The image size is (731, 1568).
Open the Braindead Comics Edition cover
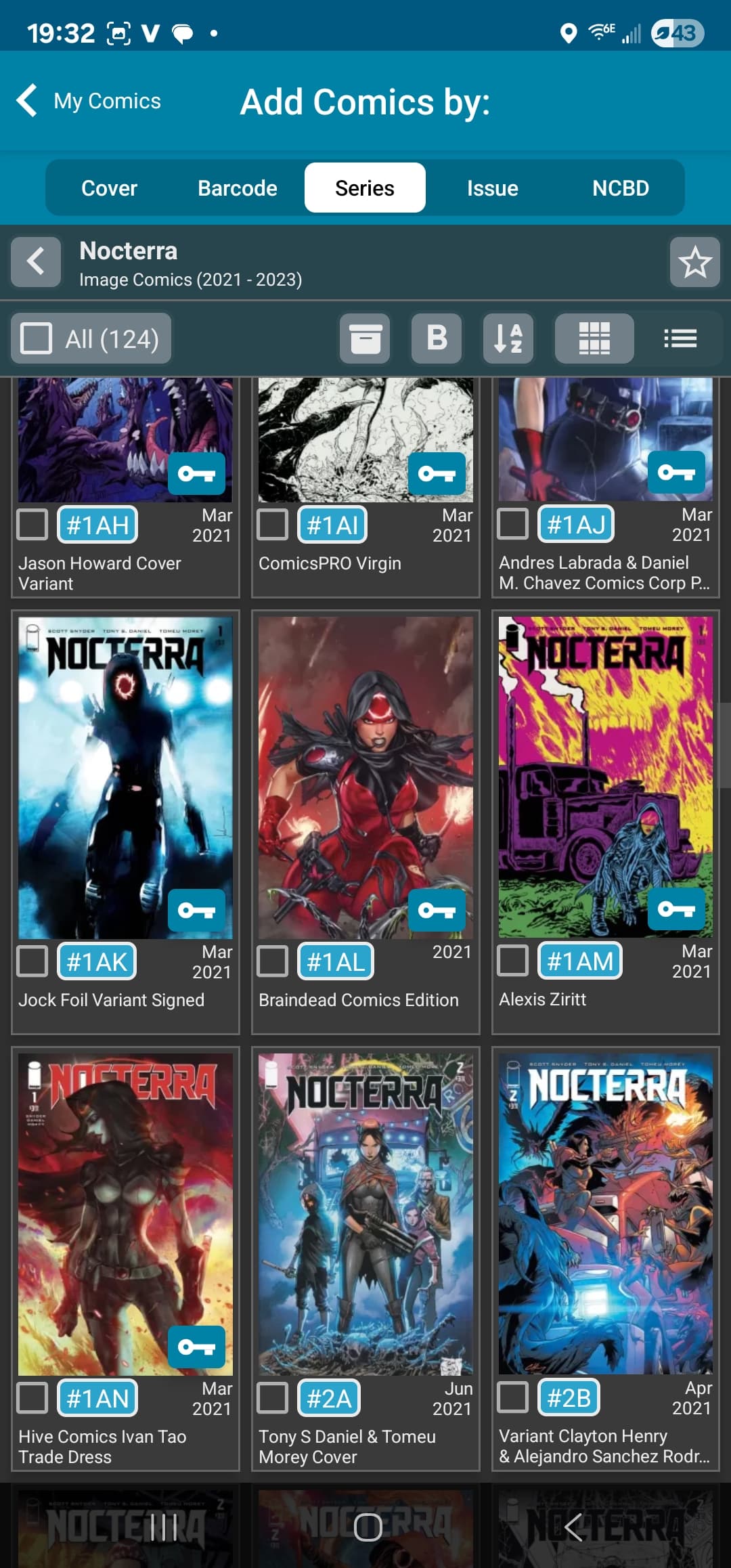[365, 777]
